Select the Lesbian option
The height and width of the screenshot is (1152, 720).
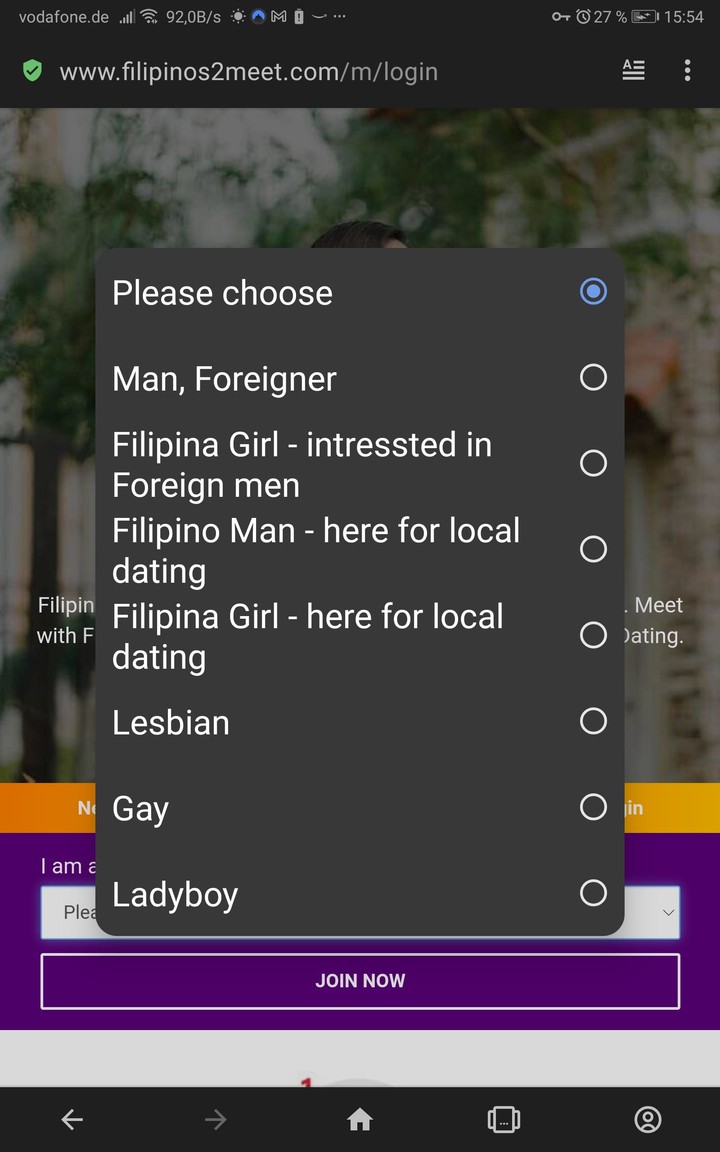coord(359,722)
